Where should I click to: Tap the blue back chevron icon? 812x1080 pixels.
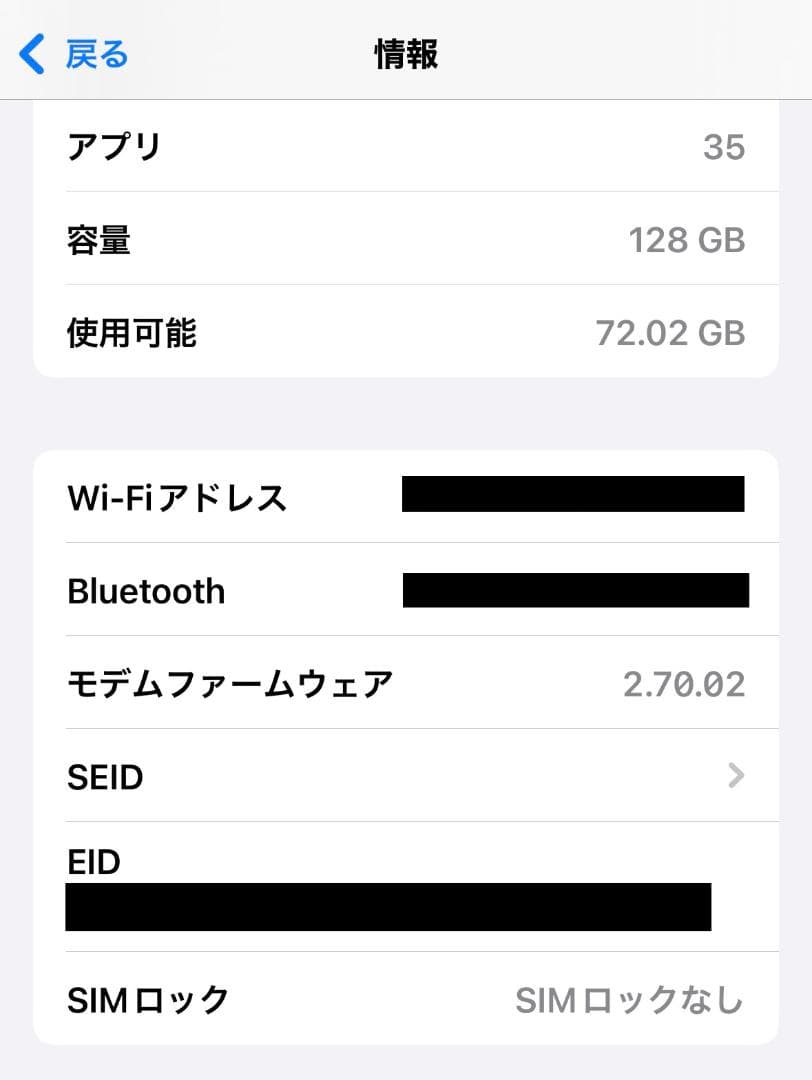(32, 55)
